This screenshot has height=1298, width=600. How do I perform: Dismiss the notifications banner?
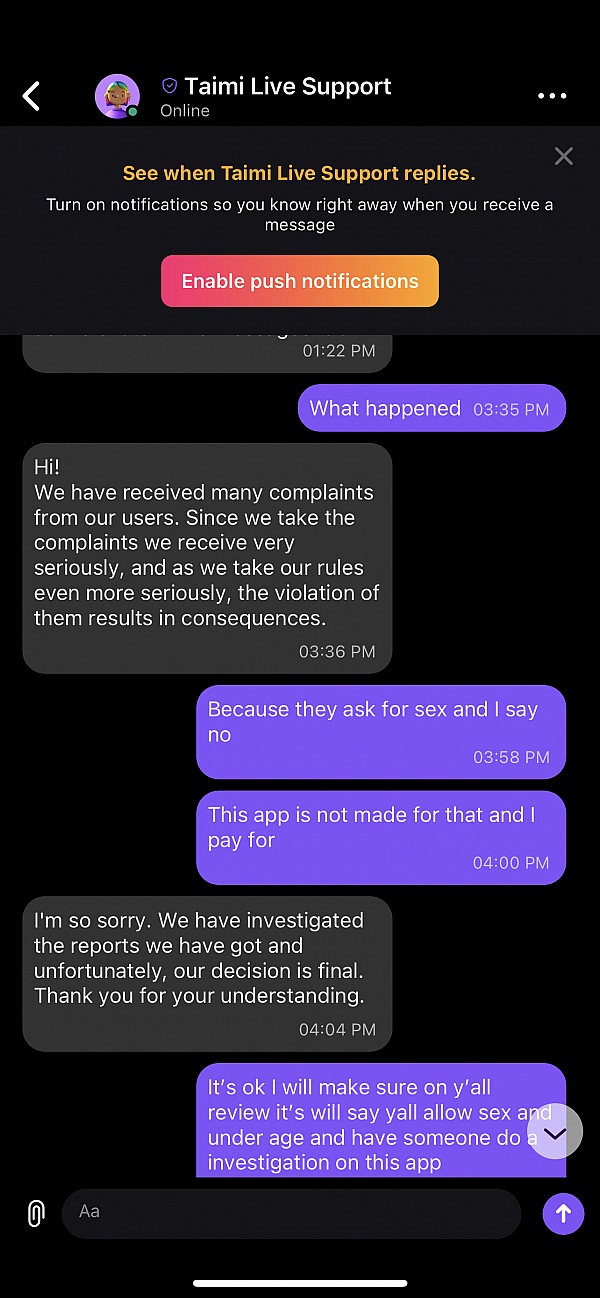[x=564, y=156]
